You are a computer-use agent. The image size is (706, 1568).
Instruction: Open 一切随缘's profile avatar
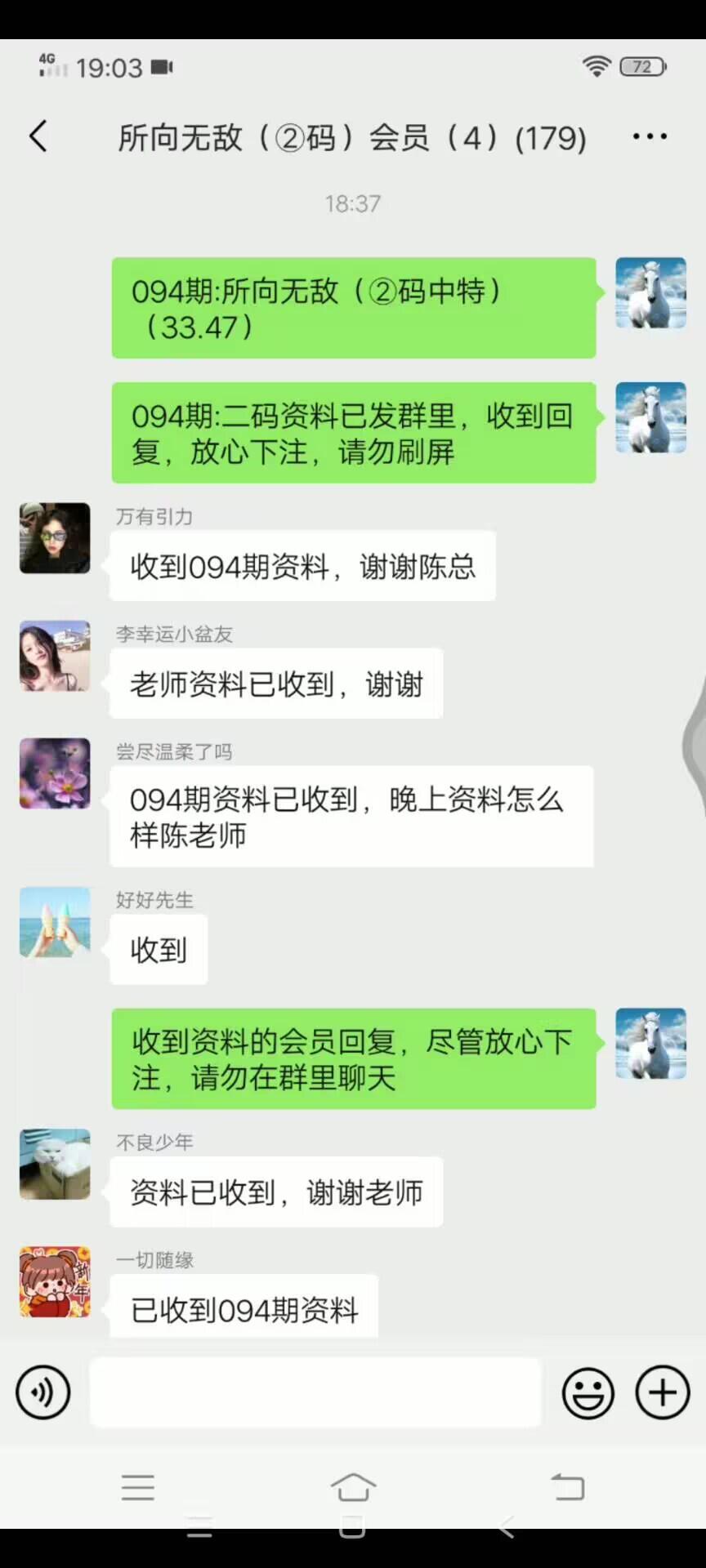pos(55,1281)
